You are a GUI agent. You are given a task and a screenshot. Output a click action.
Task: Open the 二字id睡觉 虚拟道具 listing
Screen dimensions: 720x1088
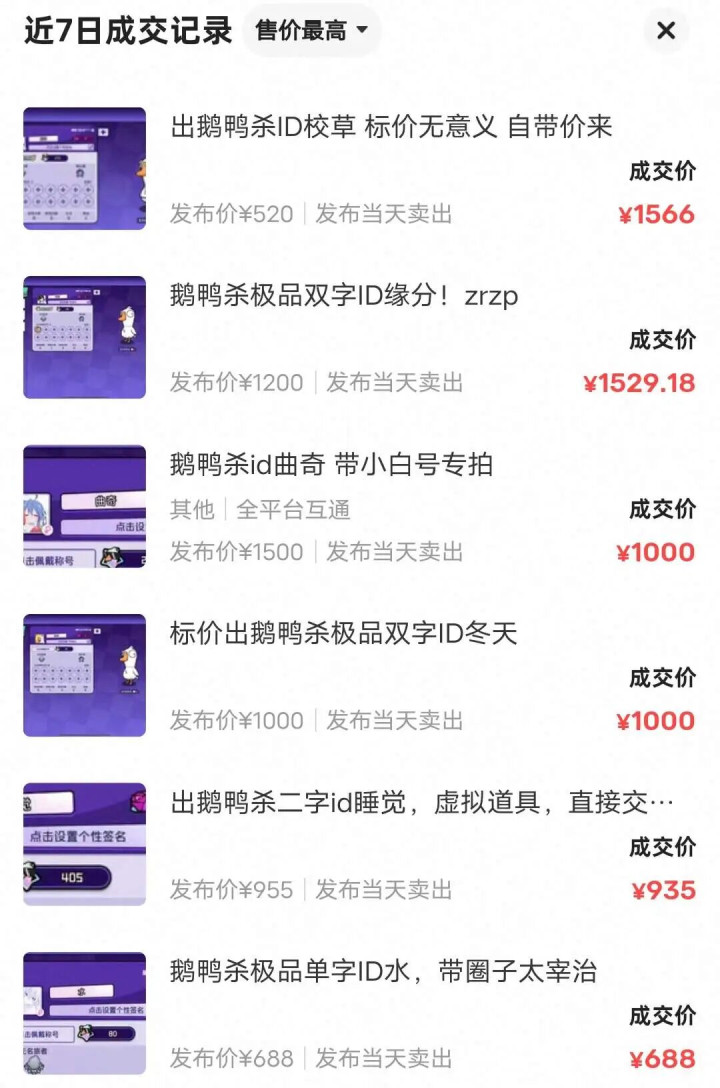[421, 803]
